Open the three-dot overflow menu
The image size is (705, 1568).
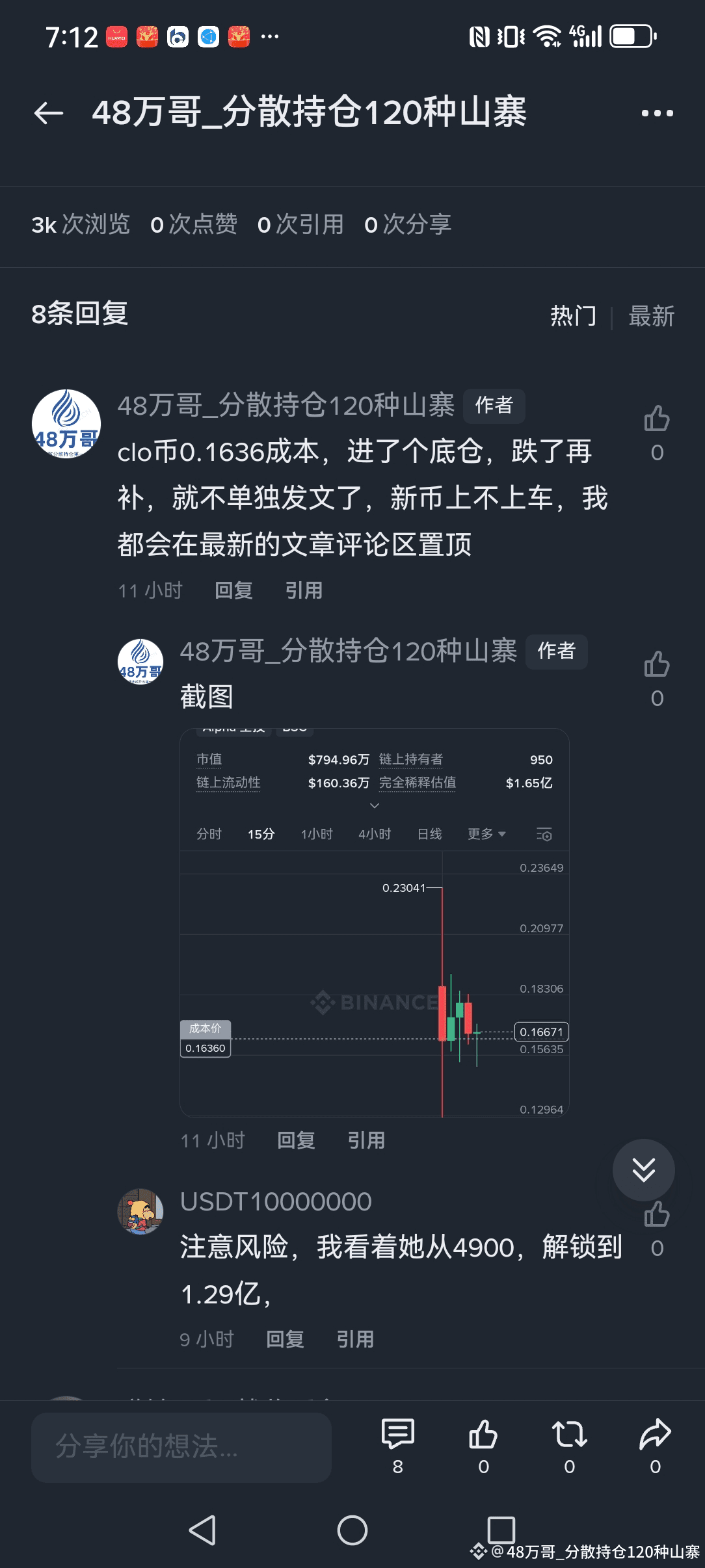click(657, 113)
